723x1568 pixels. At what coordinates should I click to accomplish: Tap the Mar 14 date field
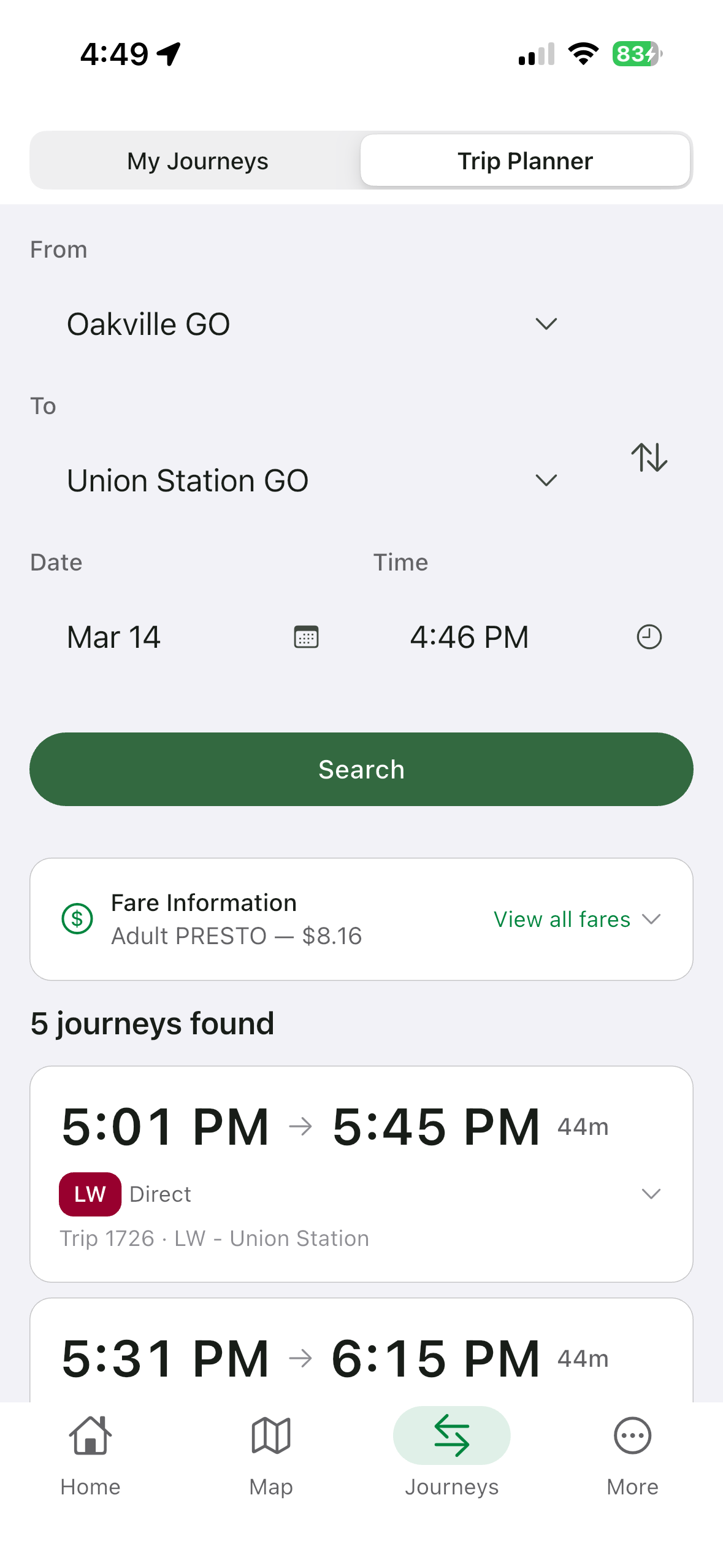(113, 637)
